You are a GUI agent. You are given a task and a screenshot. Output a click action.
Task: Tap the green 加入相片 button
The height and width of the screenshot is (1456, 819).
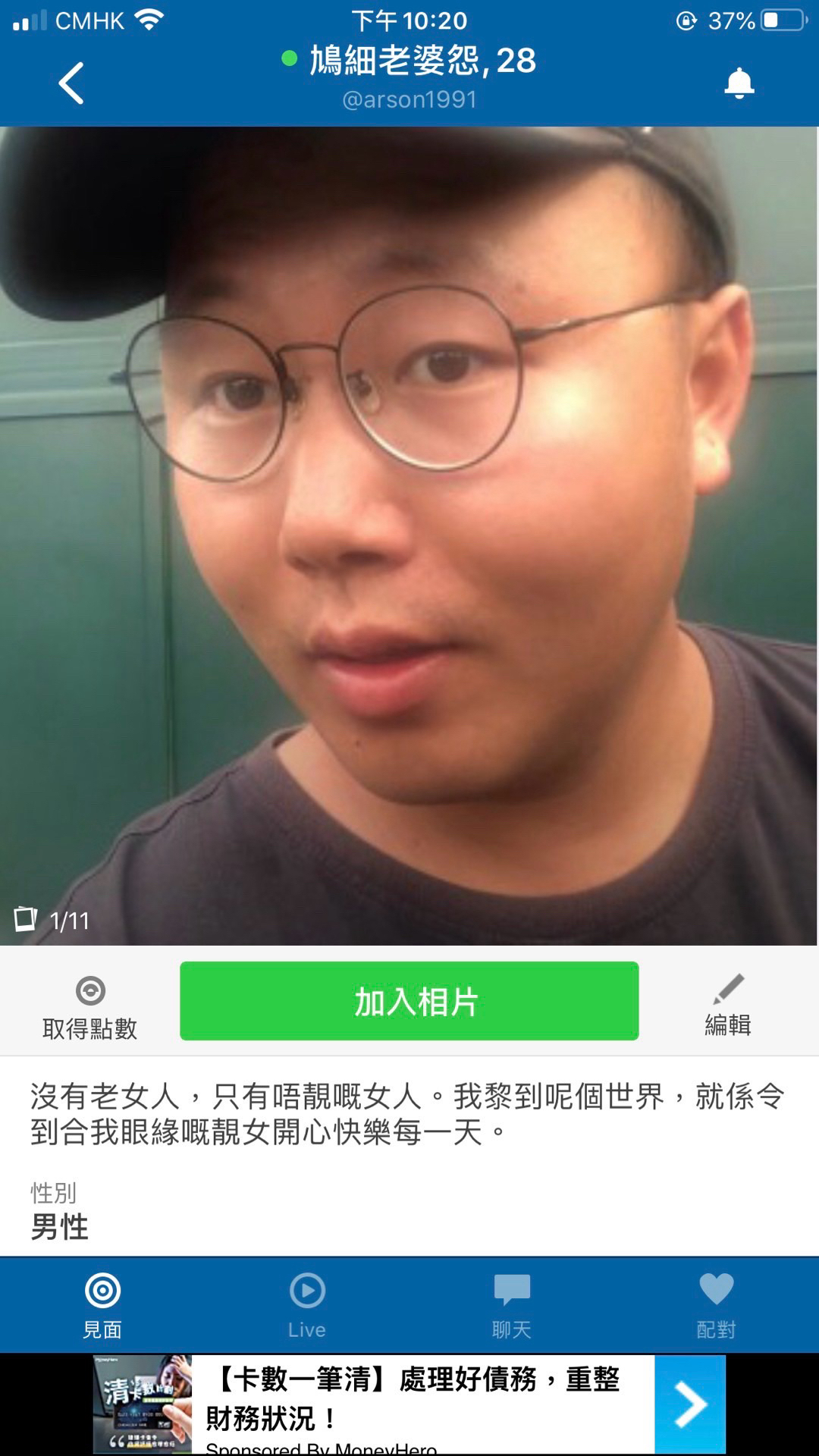(x=409, y=1001)
